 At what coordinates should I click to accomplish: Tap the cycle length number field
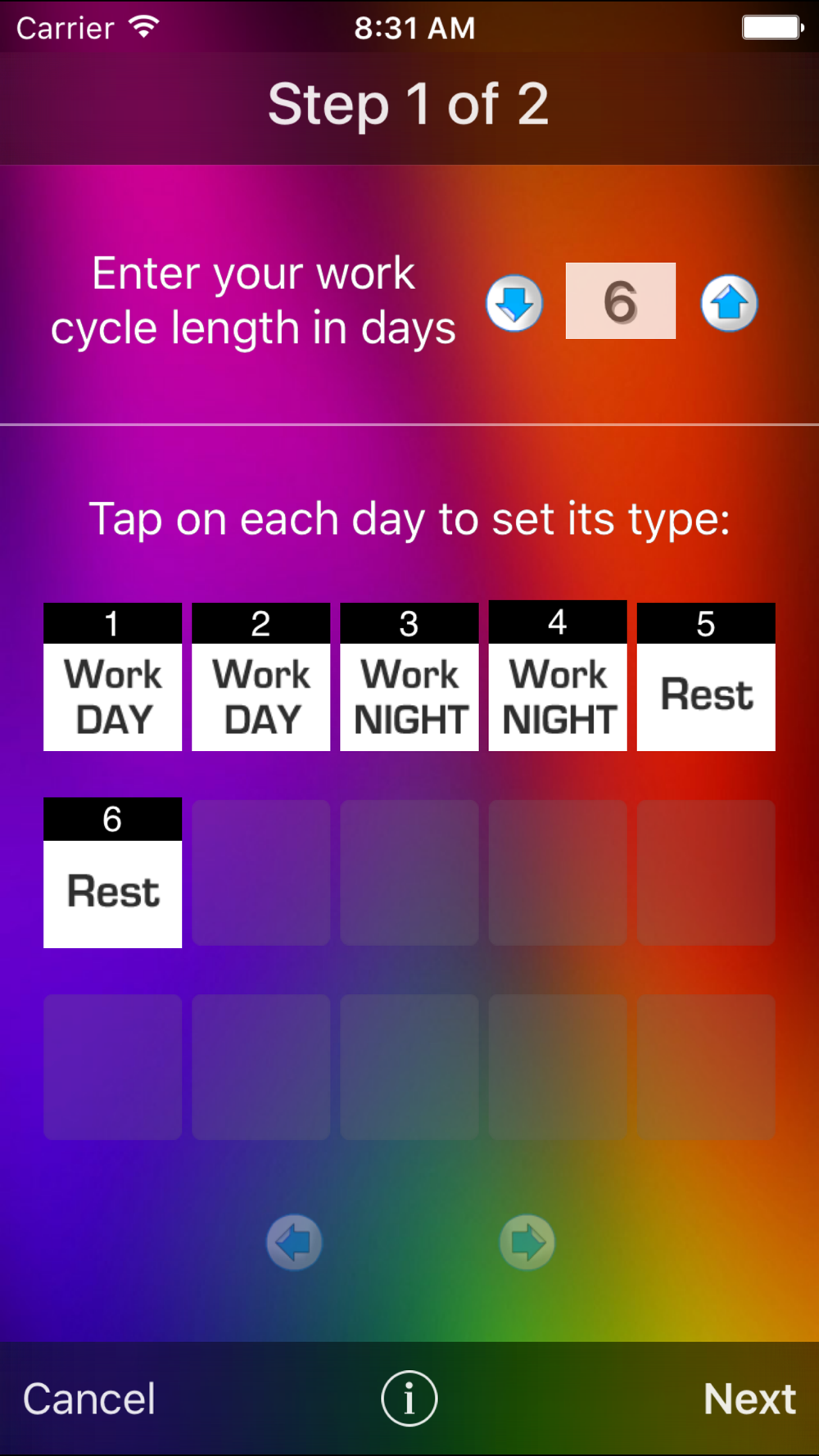620,301
